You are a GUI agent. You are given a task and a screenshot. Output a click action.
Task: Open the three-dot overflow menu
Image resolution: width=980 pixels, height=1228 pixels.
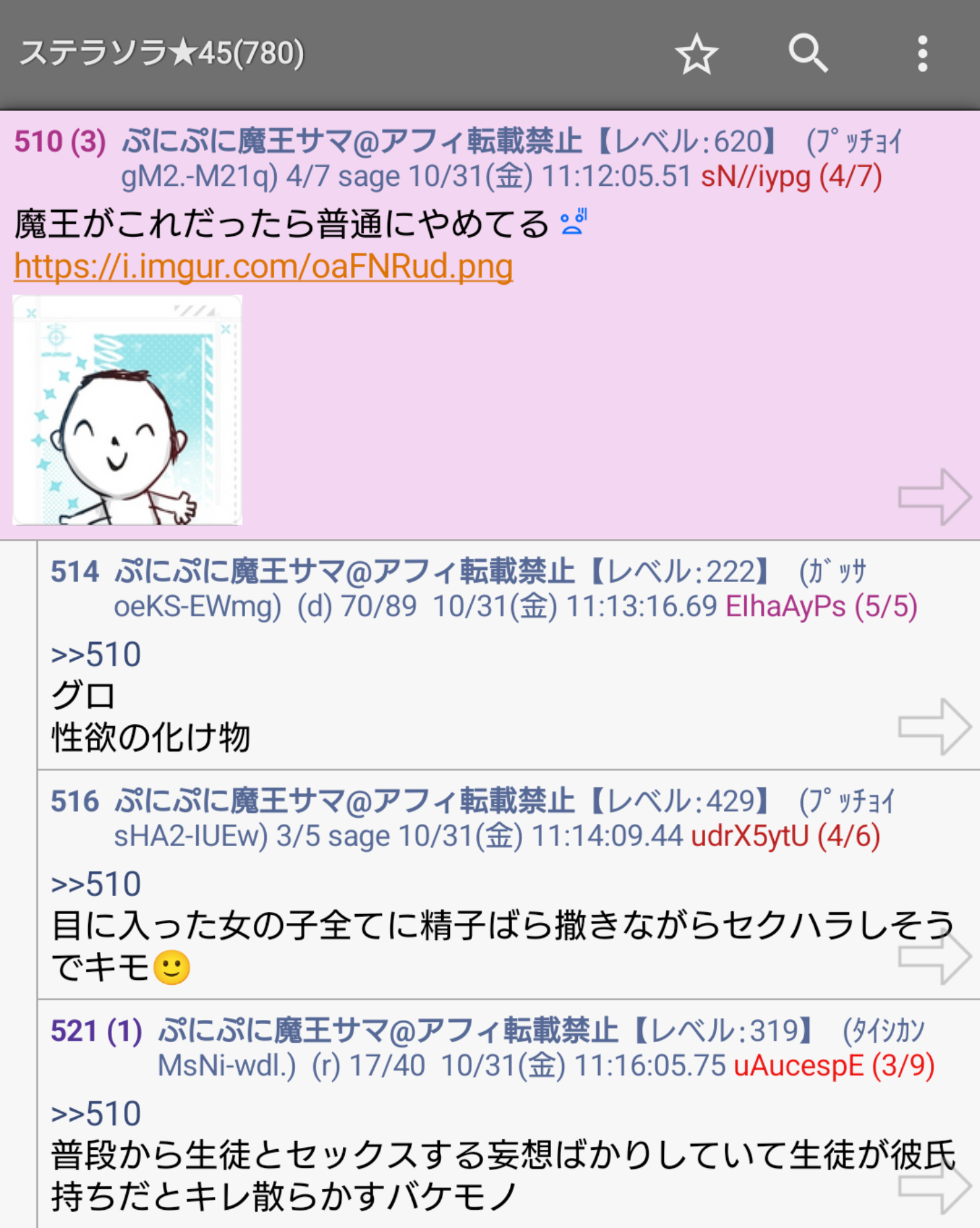922,54
